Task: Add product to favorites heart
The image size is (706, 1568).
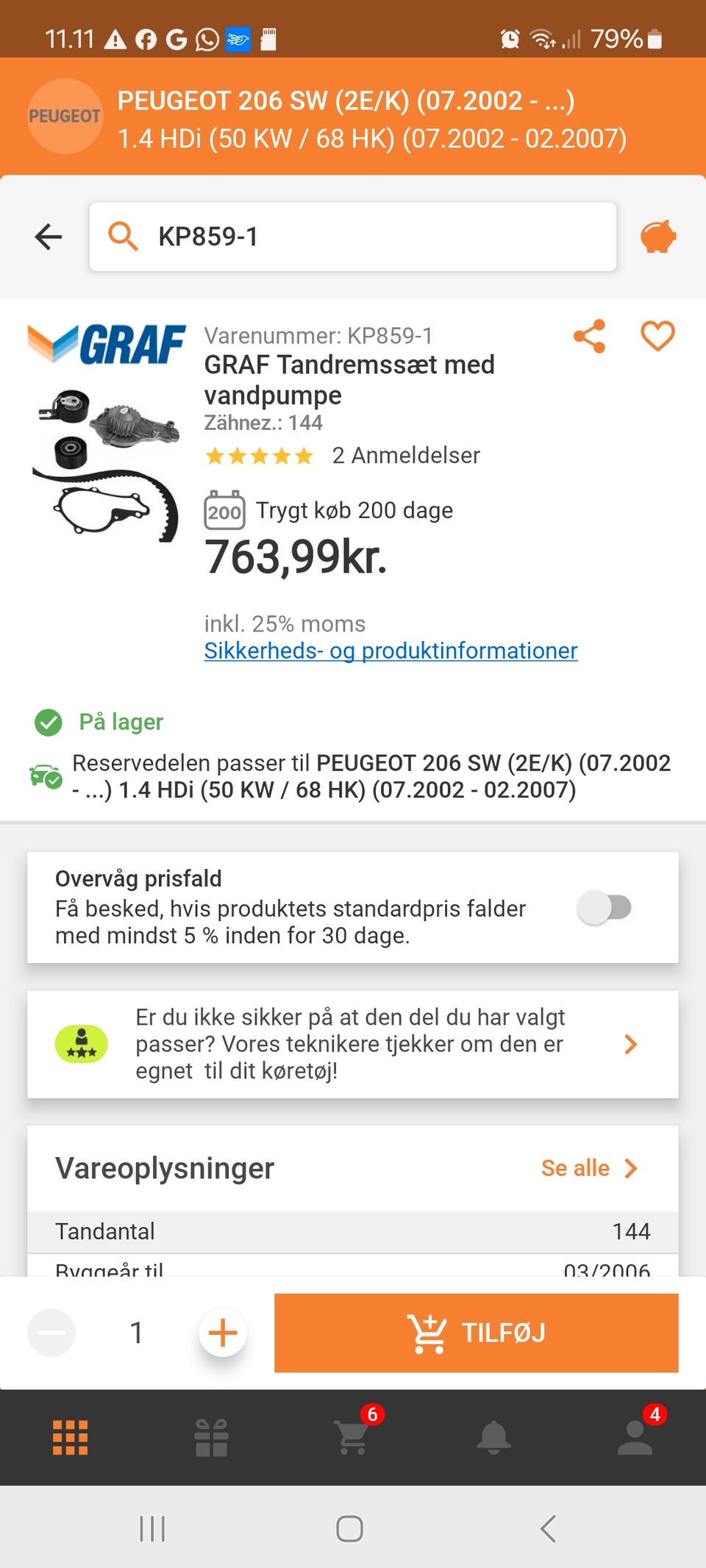Action: (657, 337)
